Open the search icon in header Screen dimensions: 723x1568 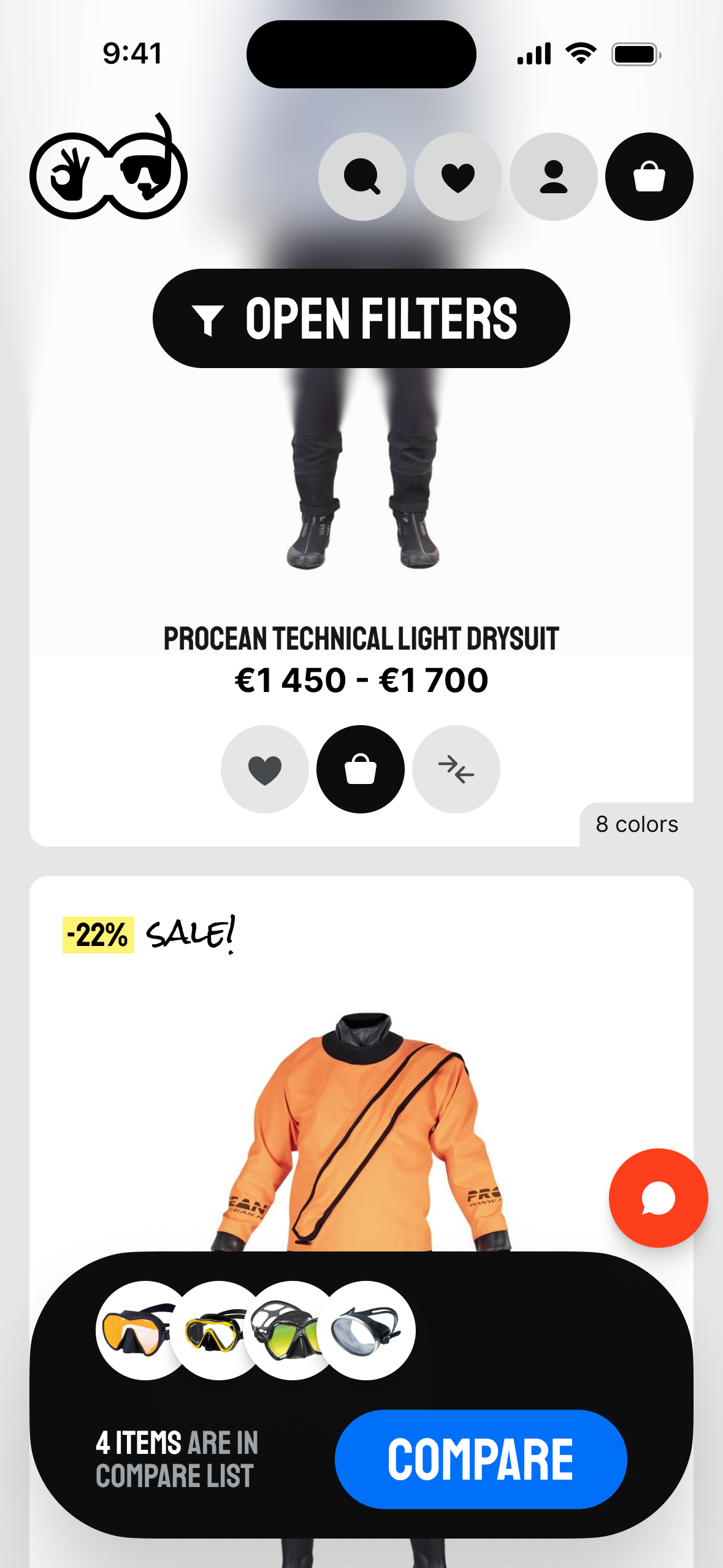pos(362,177)
